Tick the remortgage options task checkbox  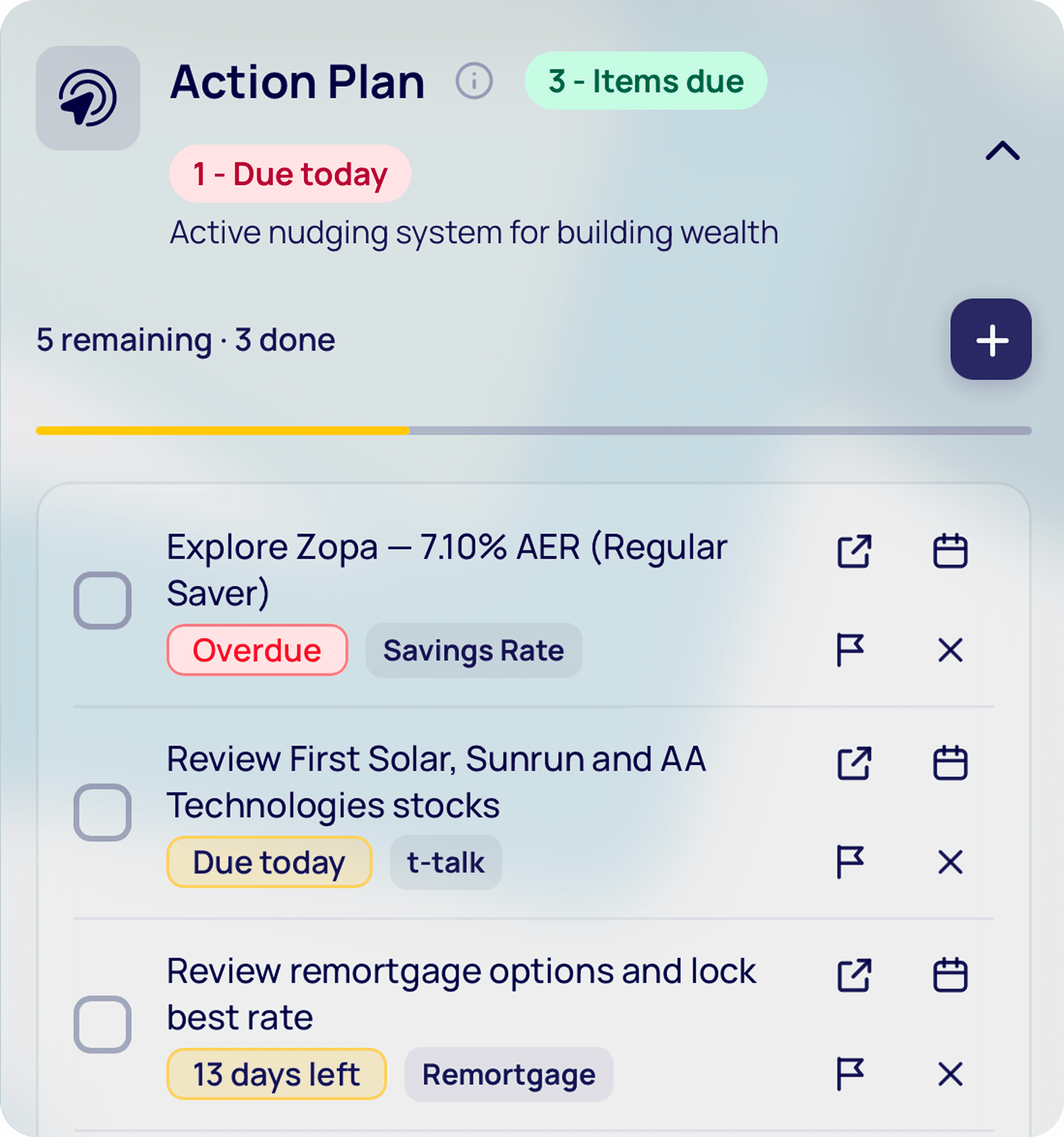102,1024
